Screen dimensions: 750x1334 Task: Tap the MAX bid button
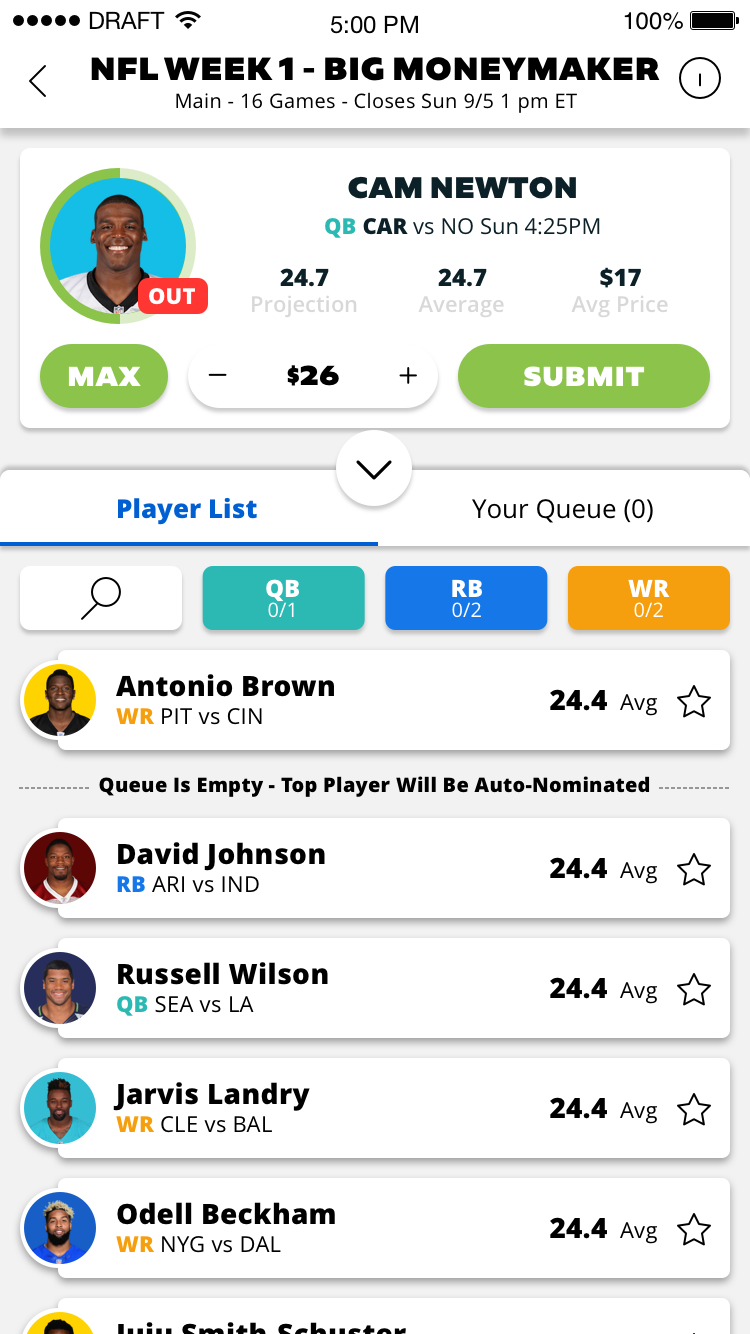104,376
